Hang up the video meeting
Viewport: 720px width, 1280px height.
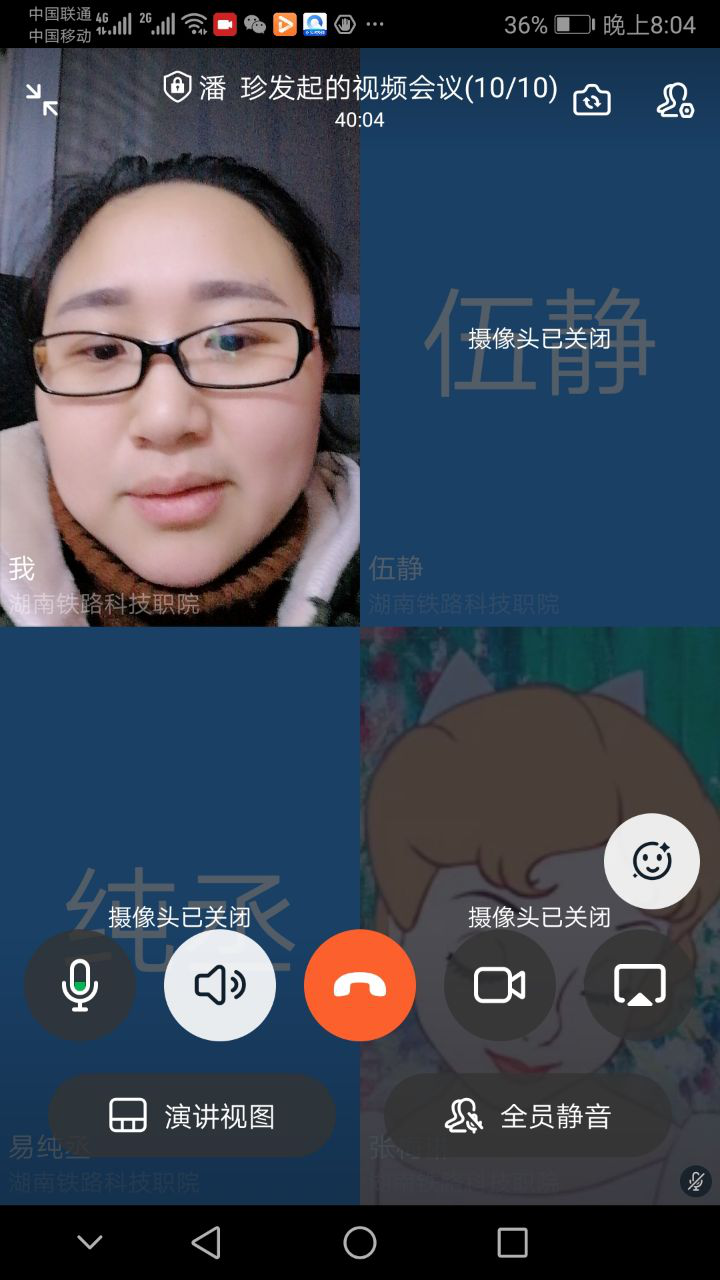coord(360,986)
